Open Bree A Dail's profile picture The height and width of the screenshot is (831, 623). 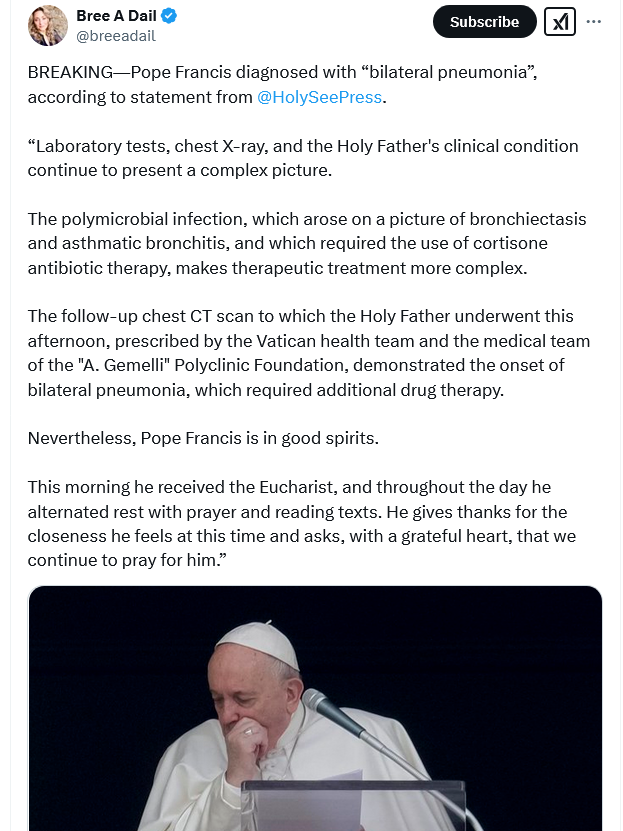47,26
